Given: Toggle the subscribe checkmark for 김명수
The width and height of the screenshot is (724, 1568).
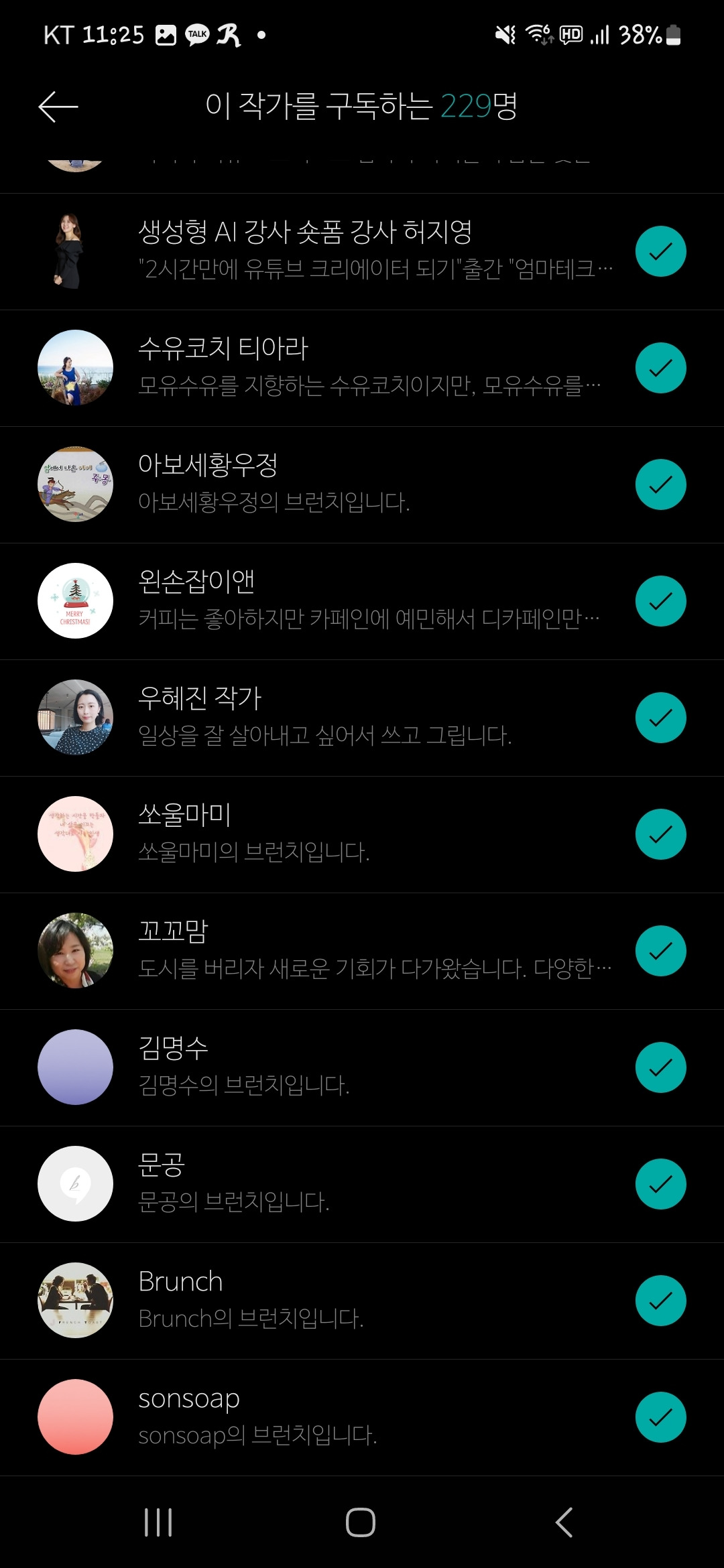Looking at the screenshot, I should pyautogui.click(x=660, y=1067).
